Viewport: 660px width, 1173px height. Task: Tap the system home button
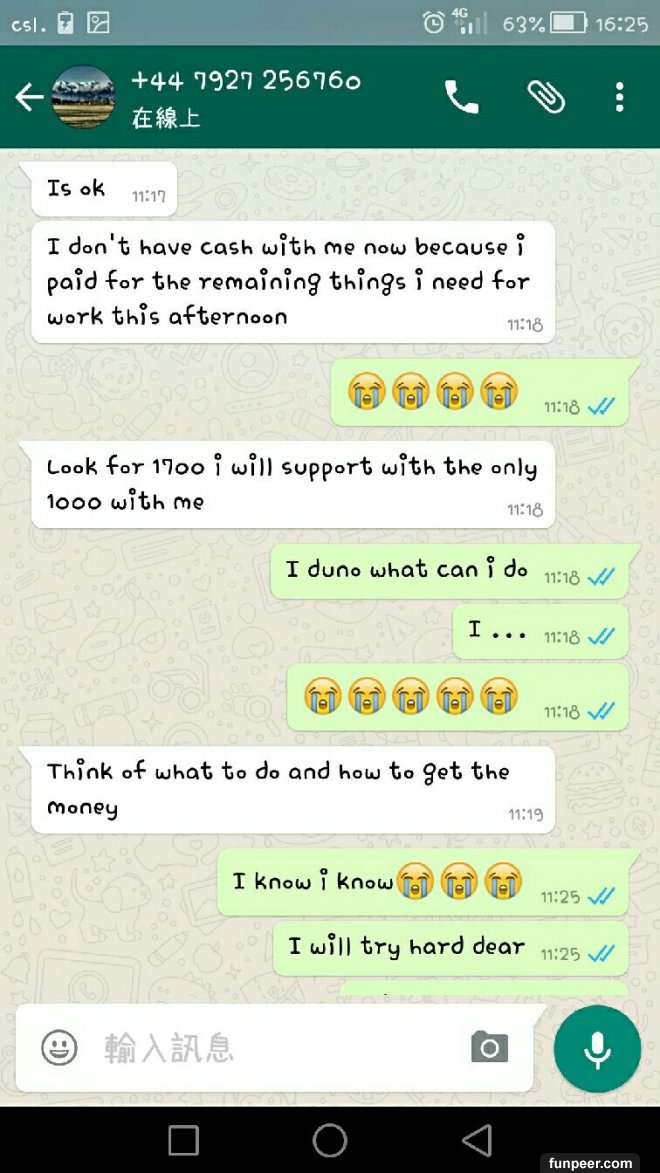330,1140
